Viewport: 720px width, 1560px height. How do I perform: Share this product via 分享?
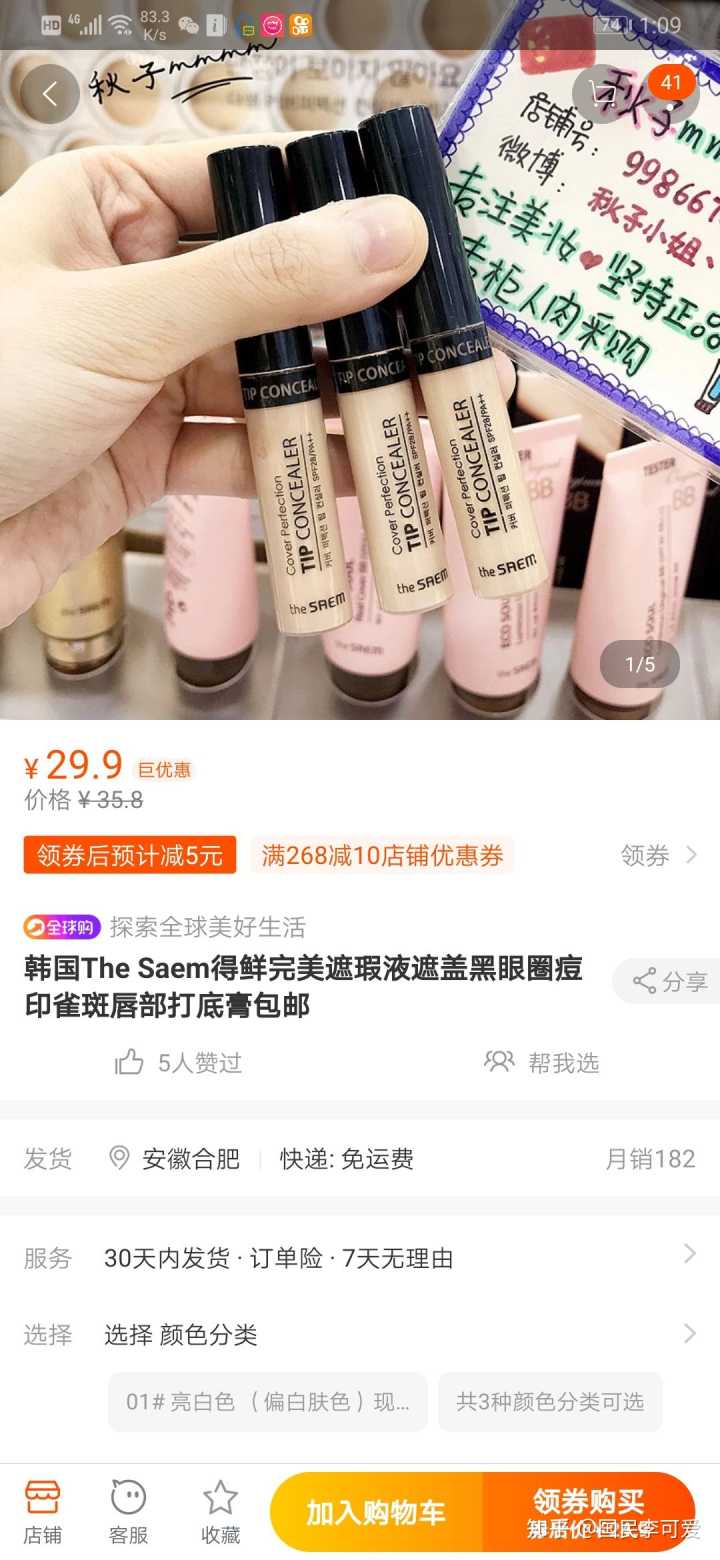(670, 981)
